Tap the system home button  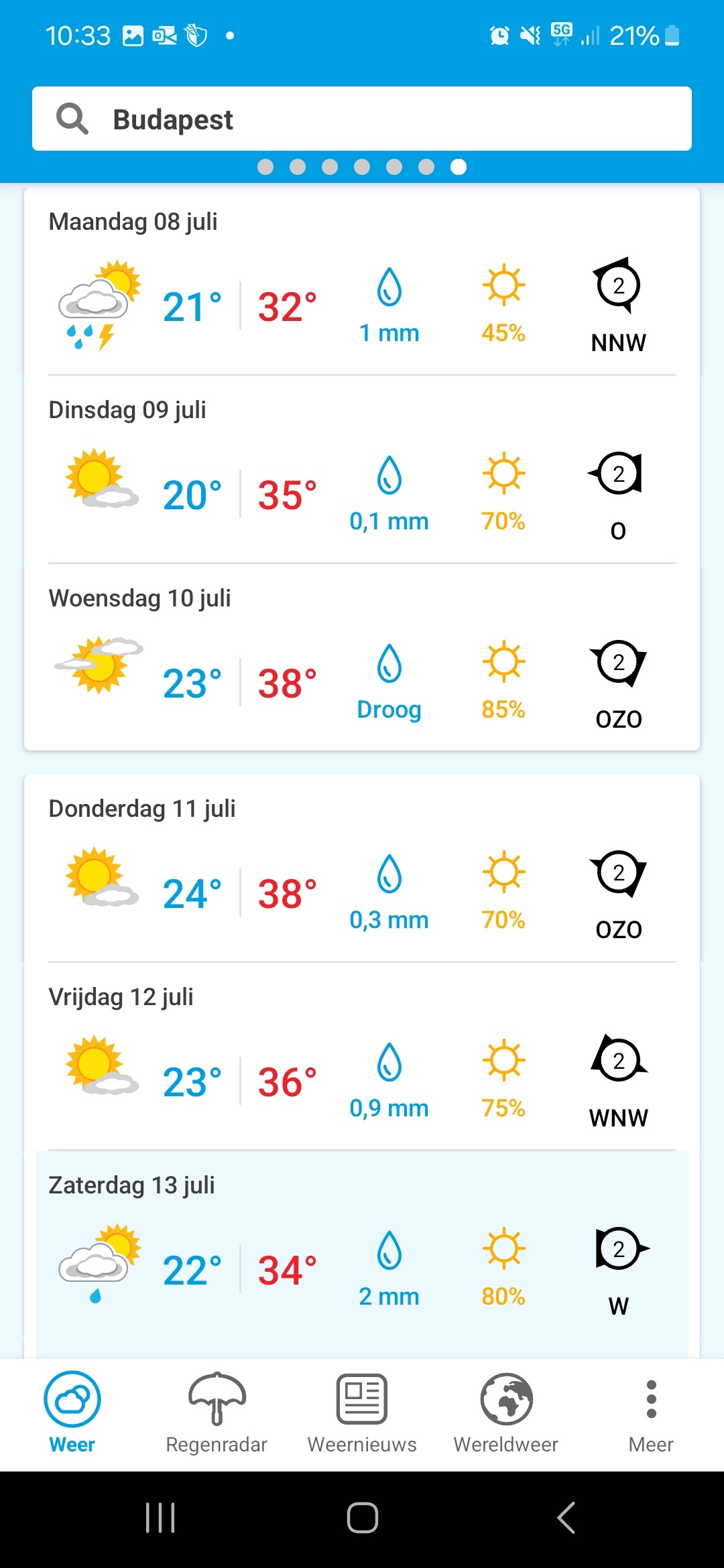362,1518
